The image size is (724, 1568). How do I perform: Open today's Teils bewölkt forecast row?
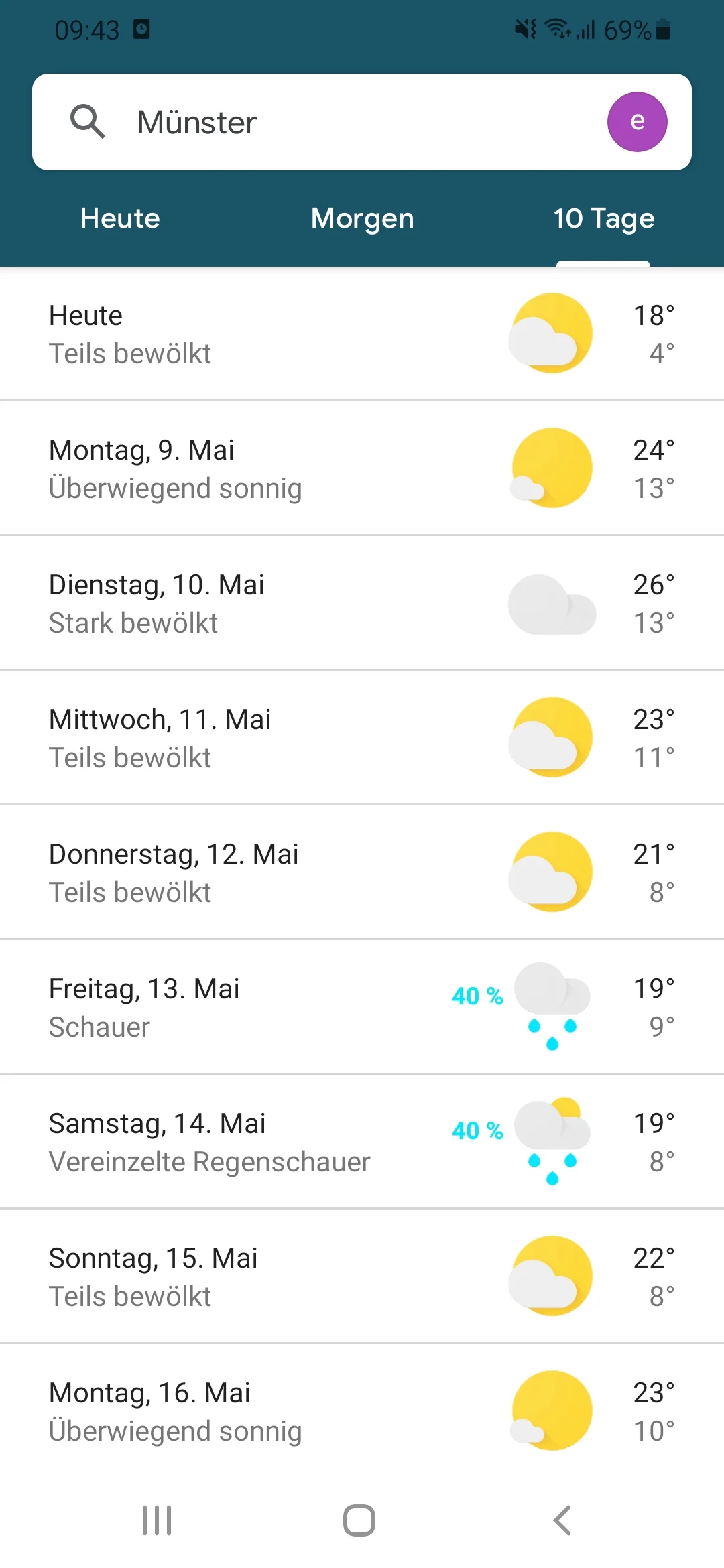362,334
